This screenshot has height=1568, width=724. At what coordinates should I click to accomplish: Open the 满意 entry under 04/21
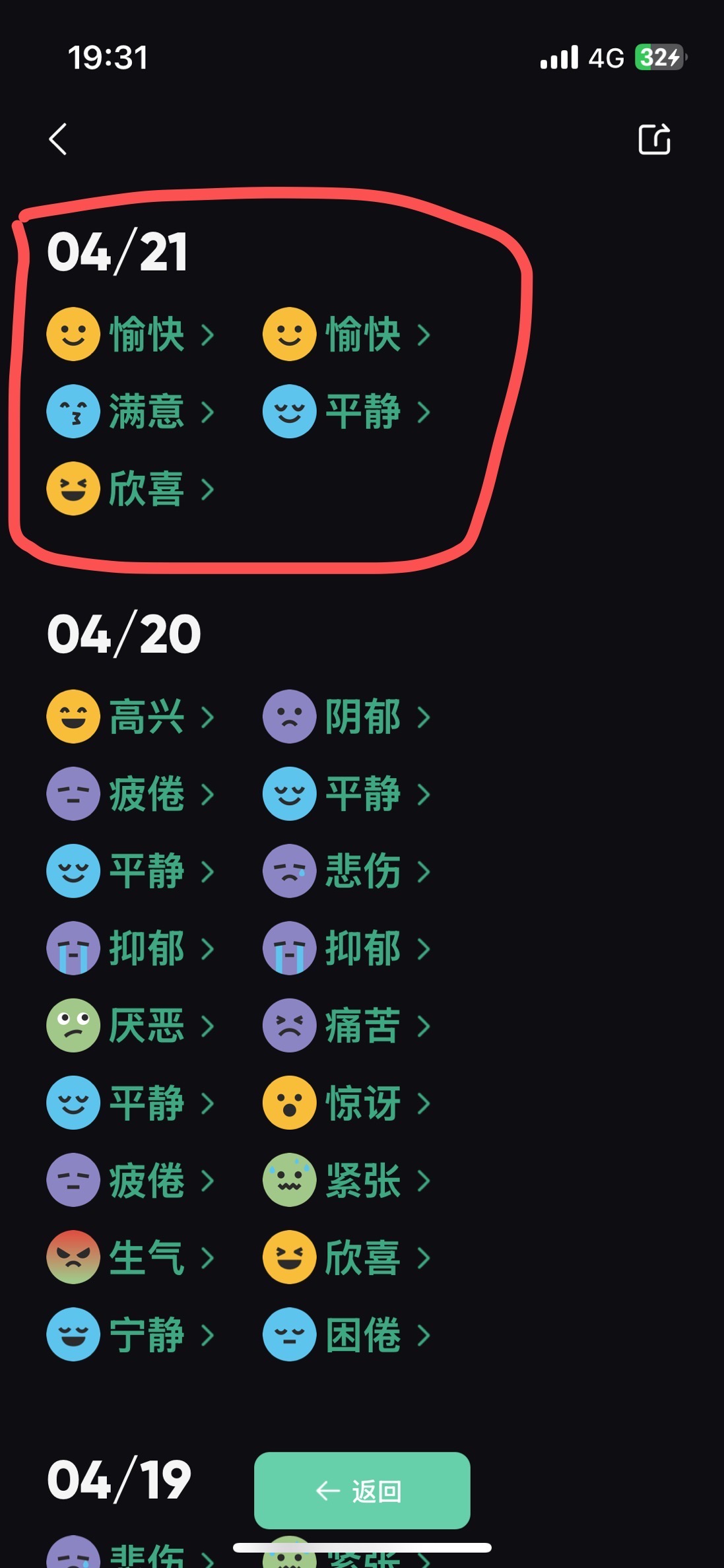131,411
